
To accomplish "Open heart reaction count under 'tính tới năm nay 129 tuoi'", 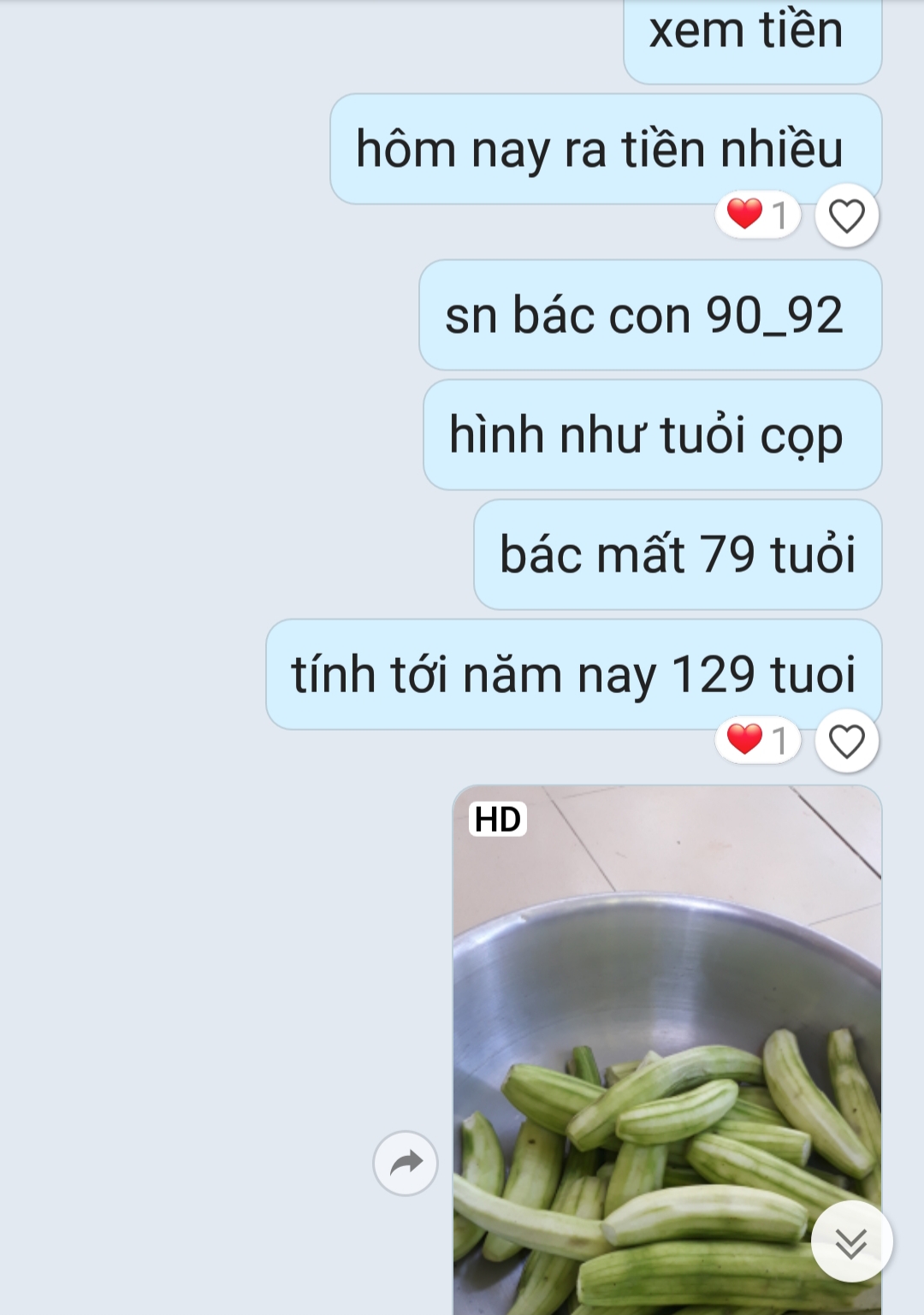I will pyautogui.click(x=758, y=739).
